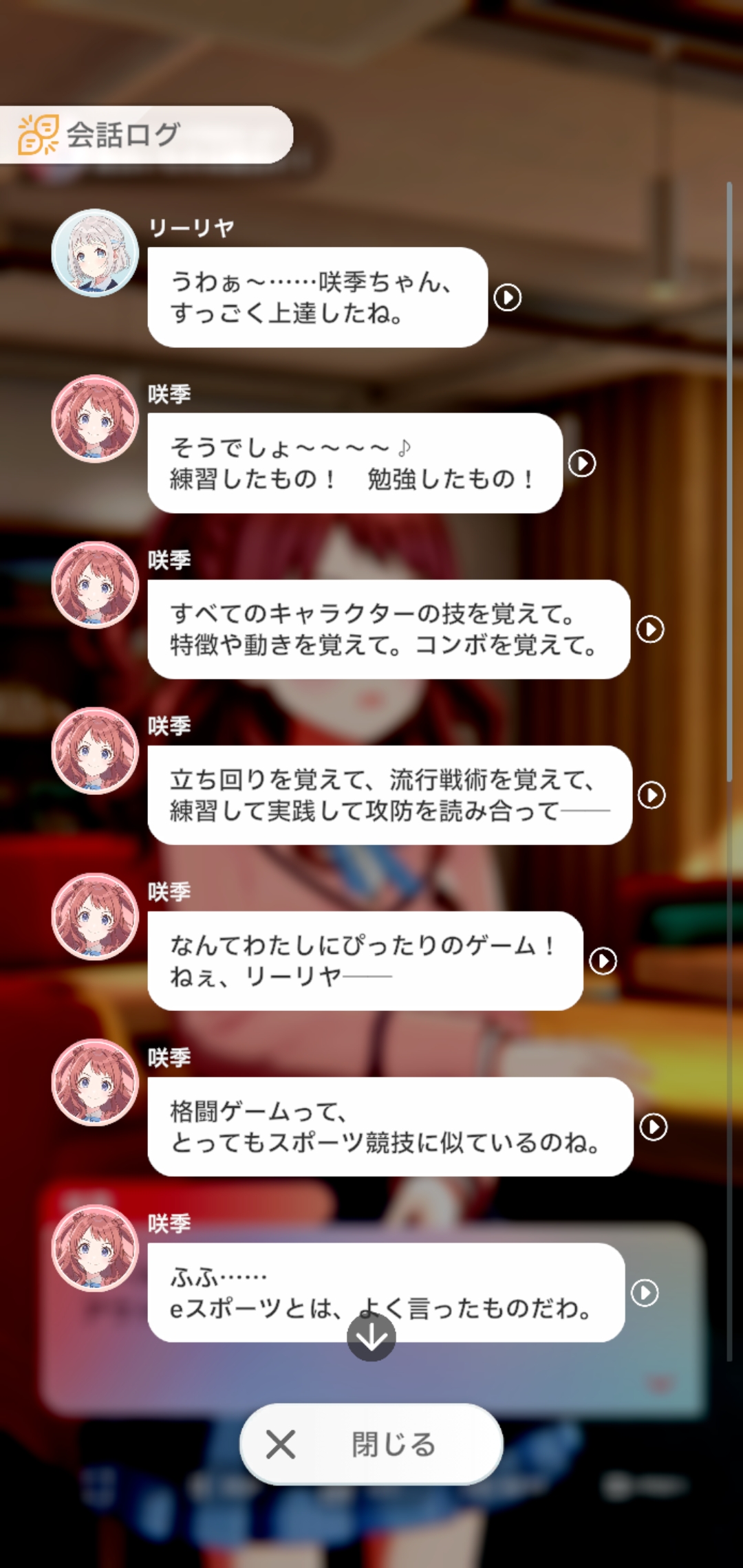This screenshot has width=743, height=1568.
Task: Play voice for 咲季's そうでしょ line
Action: tap(582, 463)
